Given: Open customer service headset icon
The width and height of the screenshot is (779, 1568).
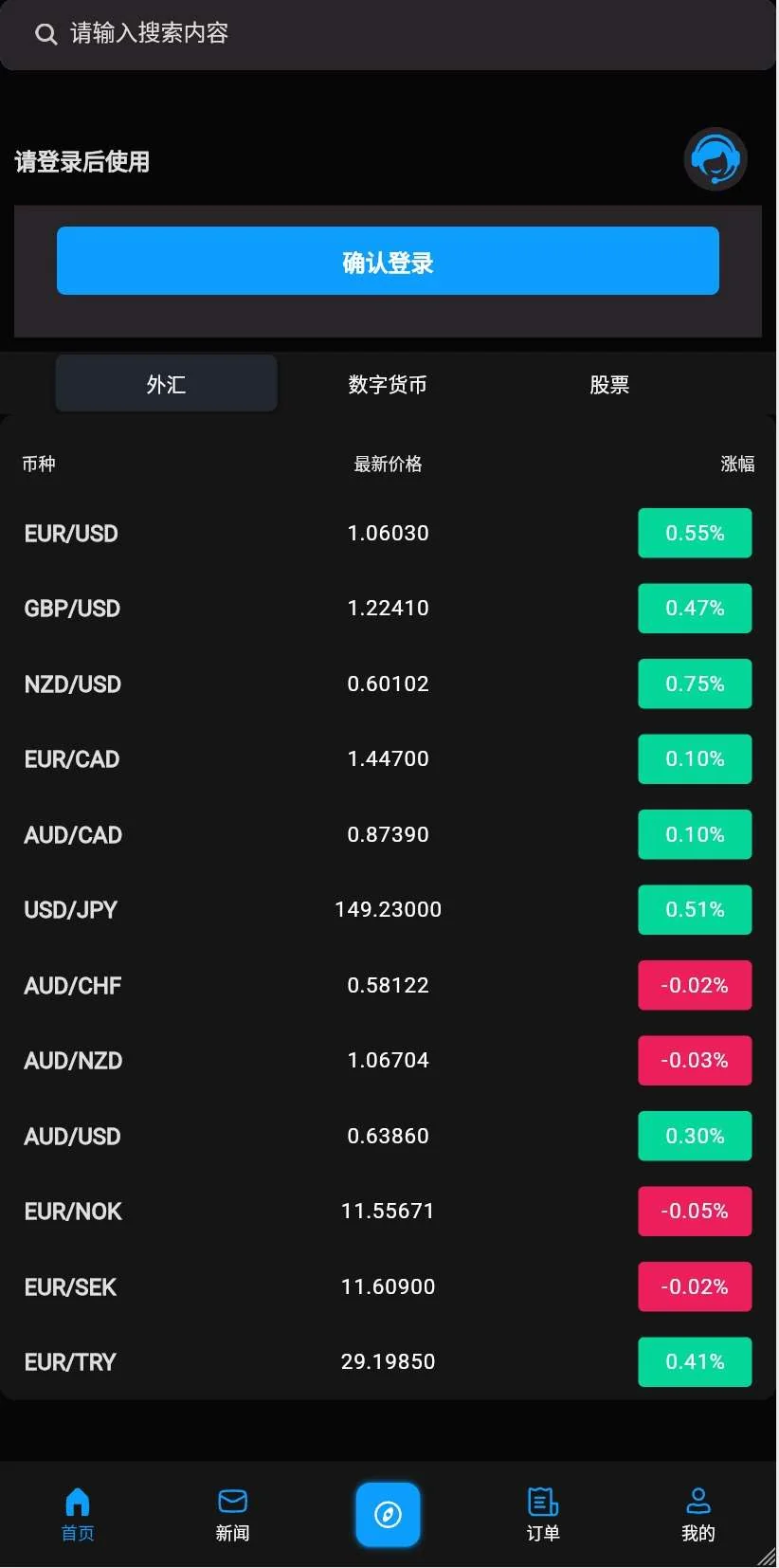Looking at the screenshot, I should click(x=716, y=159).
